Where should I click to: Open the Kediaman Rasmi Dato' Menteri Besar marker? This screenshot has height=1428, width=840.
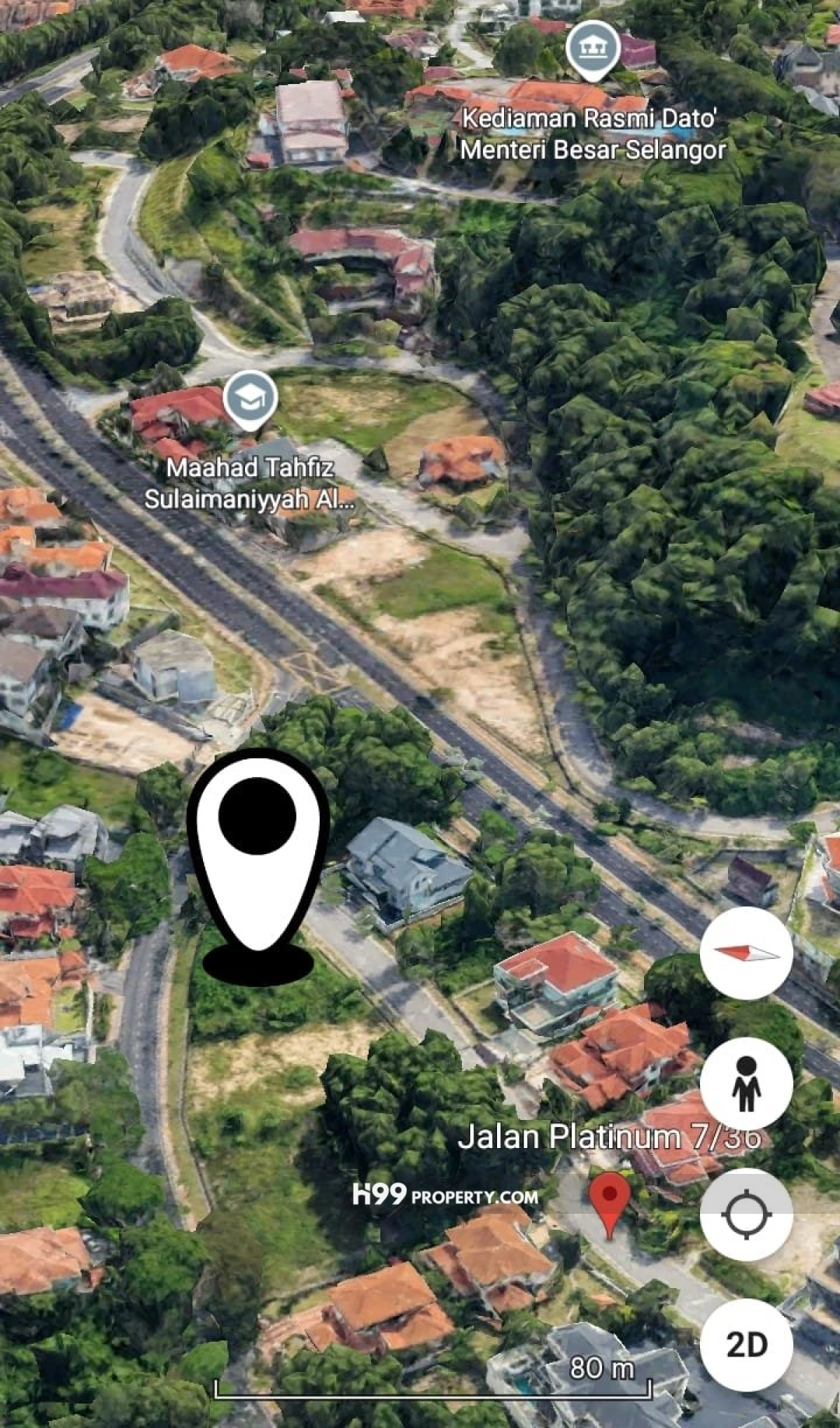592,49
